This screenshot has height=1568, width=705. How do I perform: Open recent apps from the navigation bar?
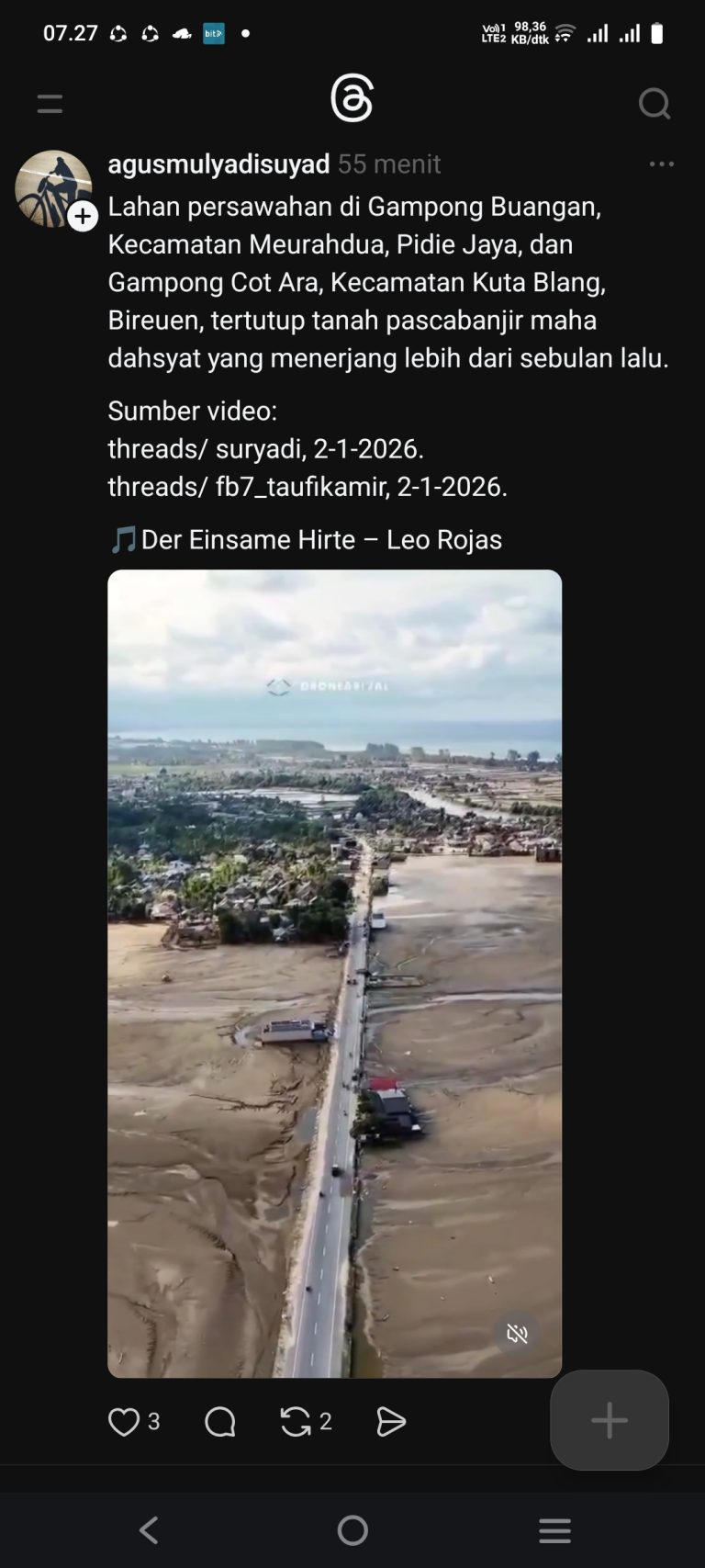(x=554, y=1530)
